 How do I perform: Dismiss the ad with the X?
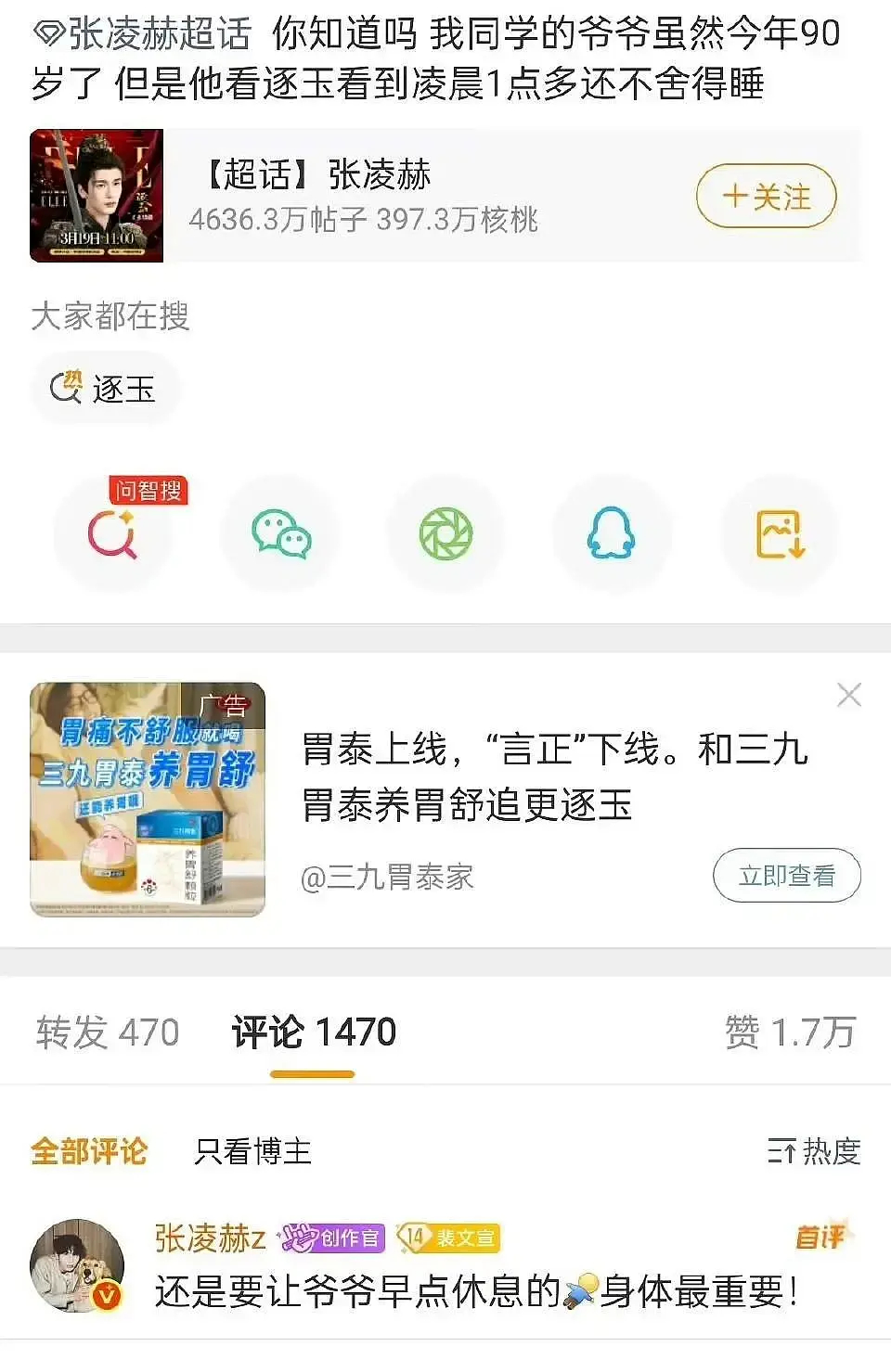tap(848, 694)
